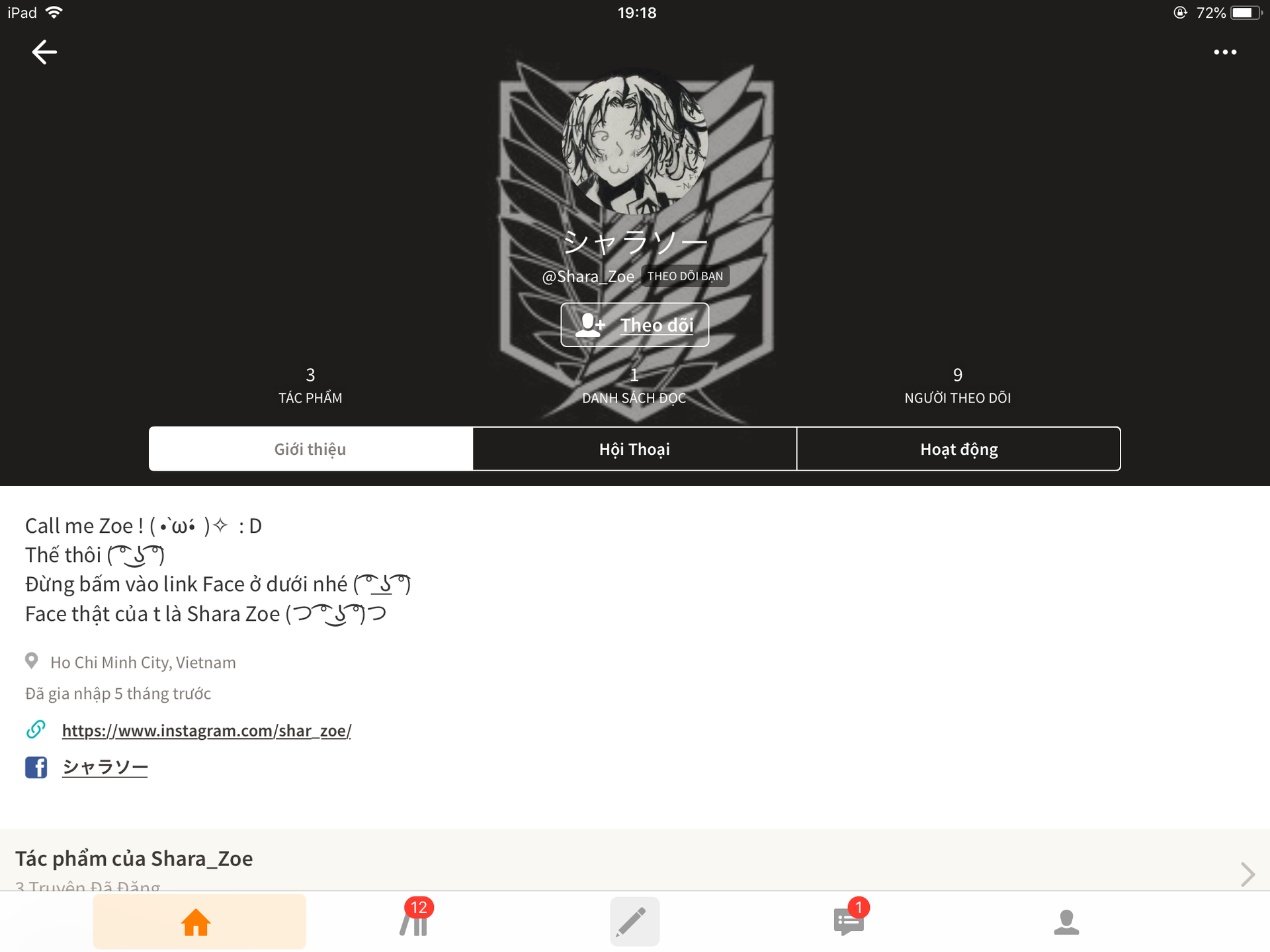Open the three-dot overflow menu
1270x952 pixels.
tap(1224, 52)
